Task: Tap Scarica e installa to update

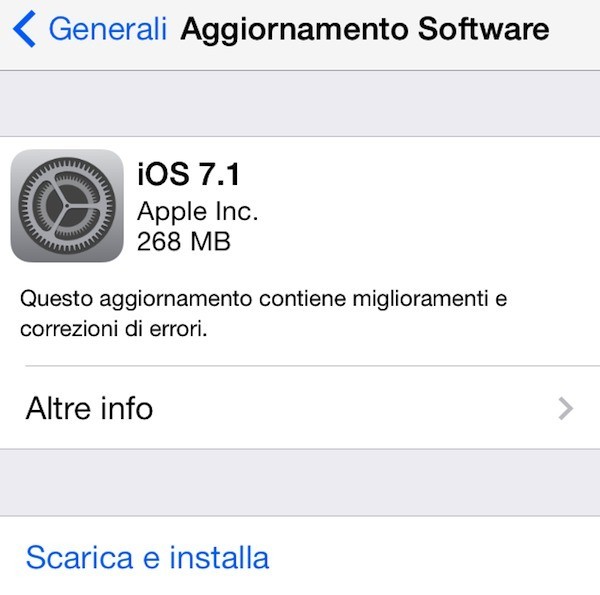Action: (x=147, y=557)
